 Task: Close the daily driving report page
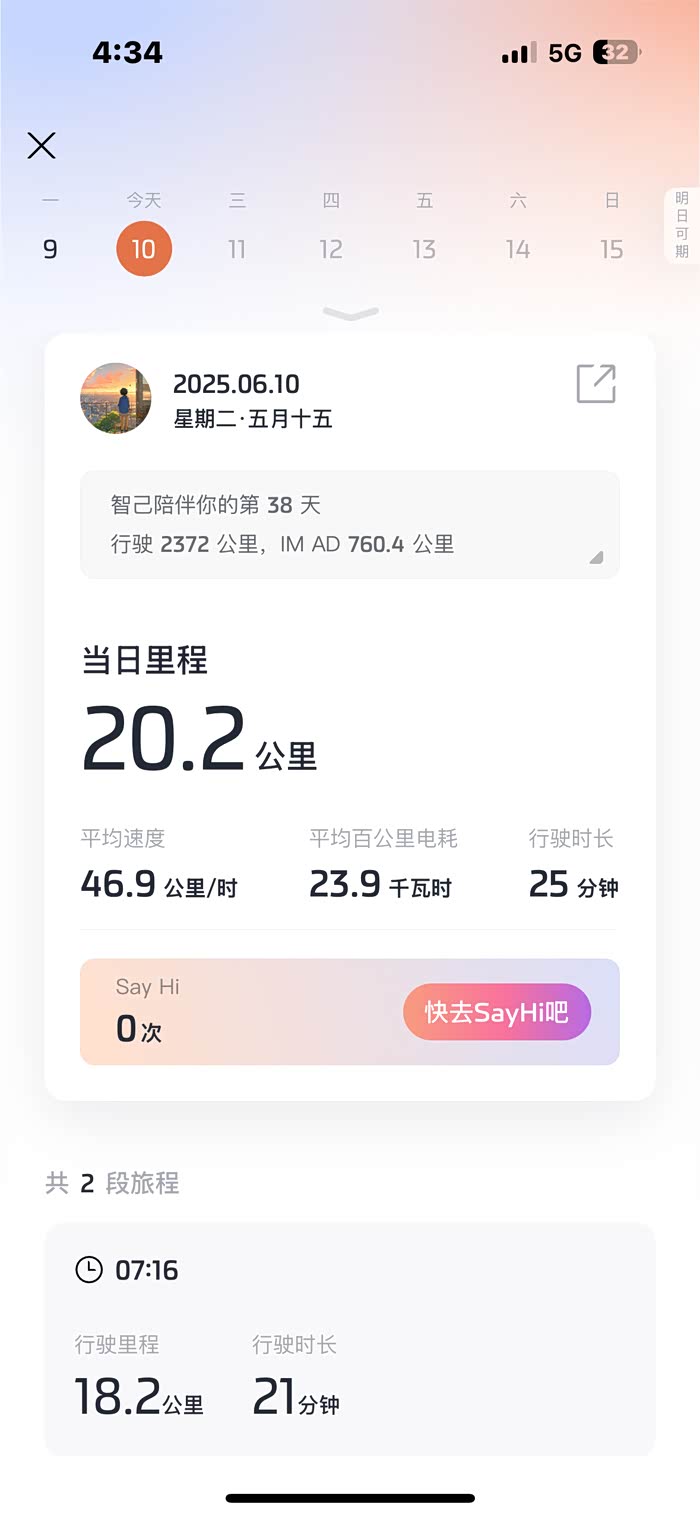click(41, 146)
